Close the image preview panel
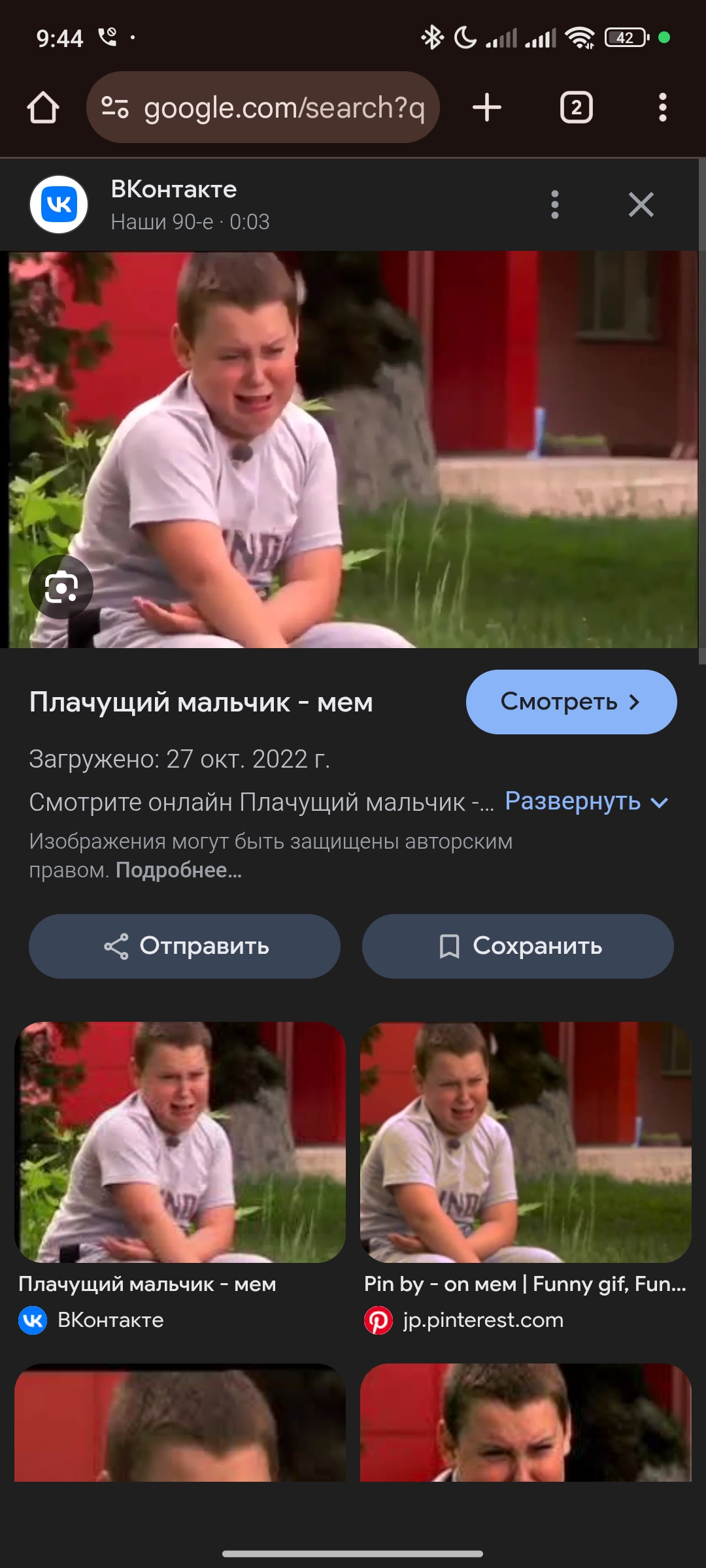Viewport: 706px width, 1568px height. click(x=641, y=204)
